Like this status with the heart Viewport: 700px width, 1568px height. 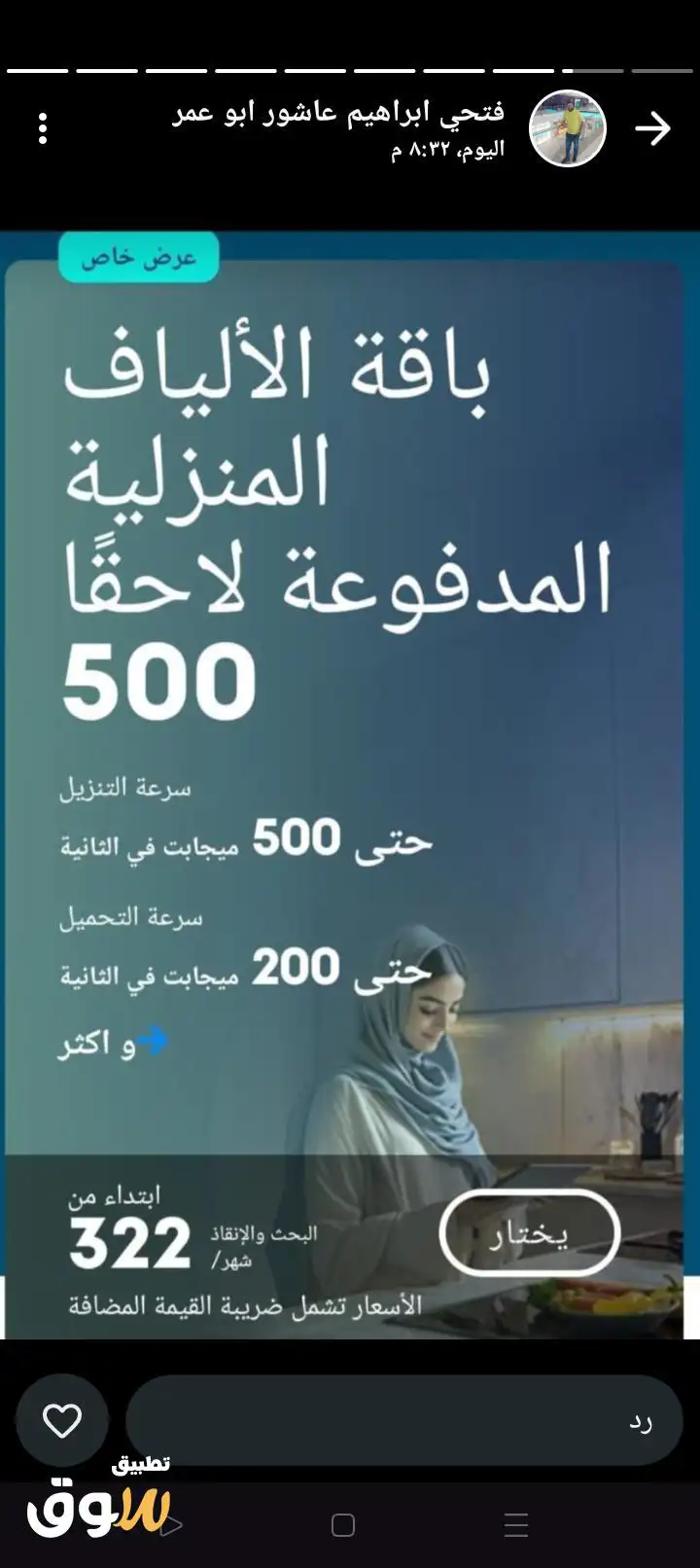pos(62,1421)
